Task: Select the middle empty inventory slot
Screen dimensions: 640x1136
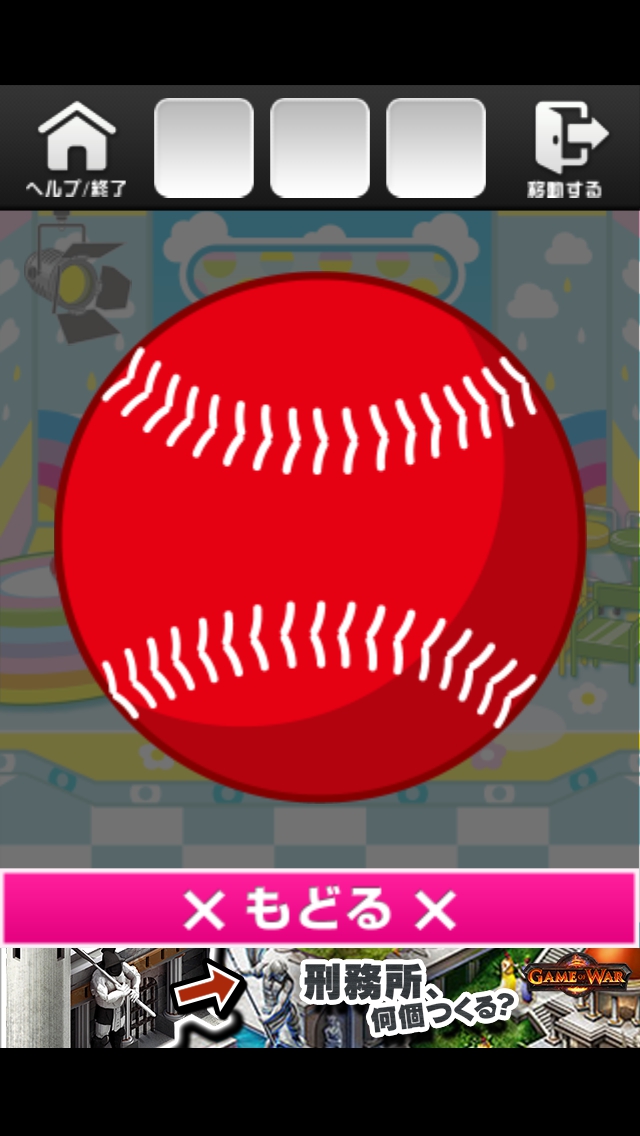Action: 320,148
